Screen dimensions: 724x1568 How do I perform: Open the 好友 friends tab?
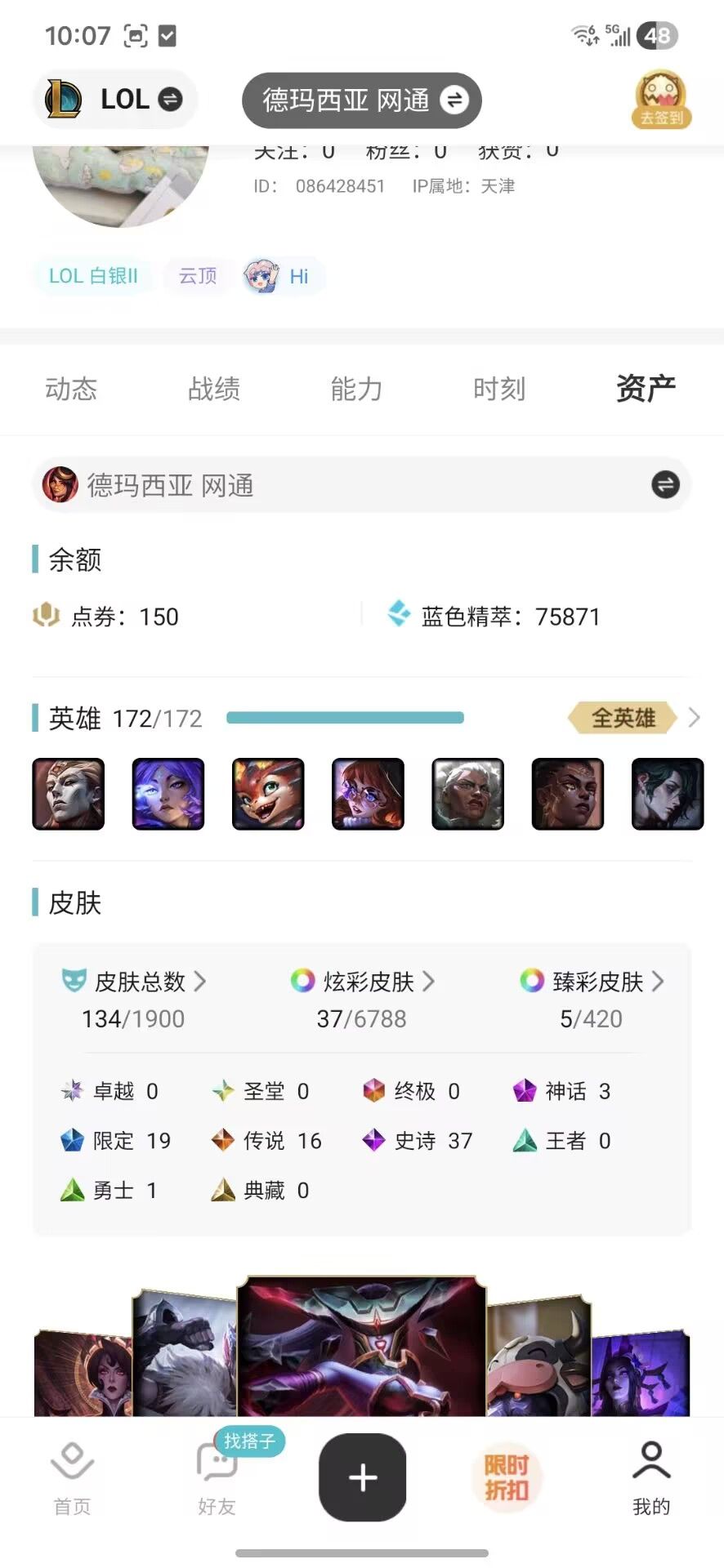[217, 1478]
